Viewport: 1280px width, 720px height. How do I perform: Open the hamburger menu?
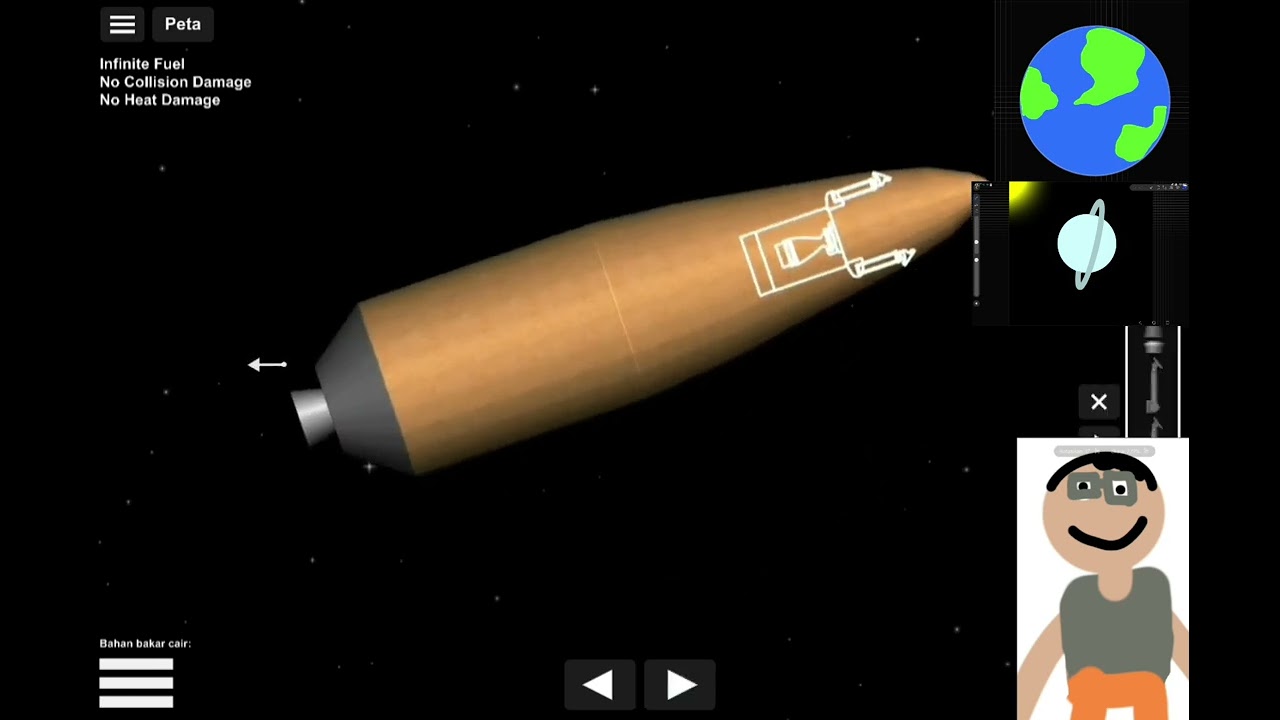point(122,24)
